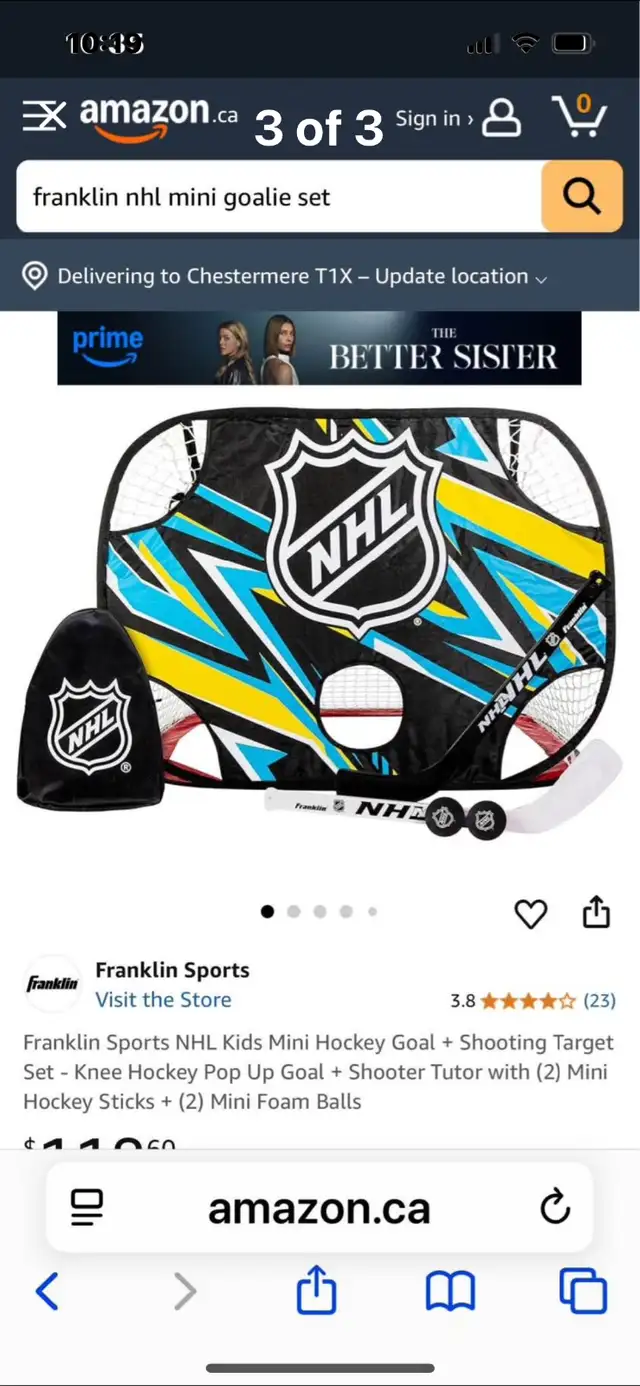
Task: Add product to wish list heart
Action: (x=531, y=913)
